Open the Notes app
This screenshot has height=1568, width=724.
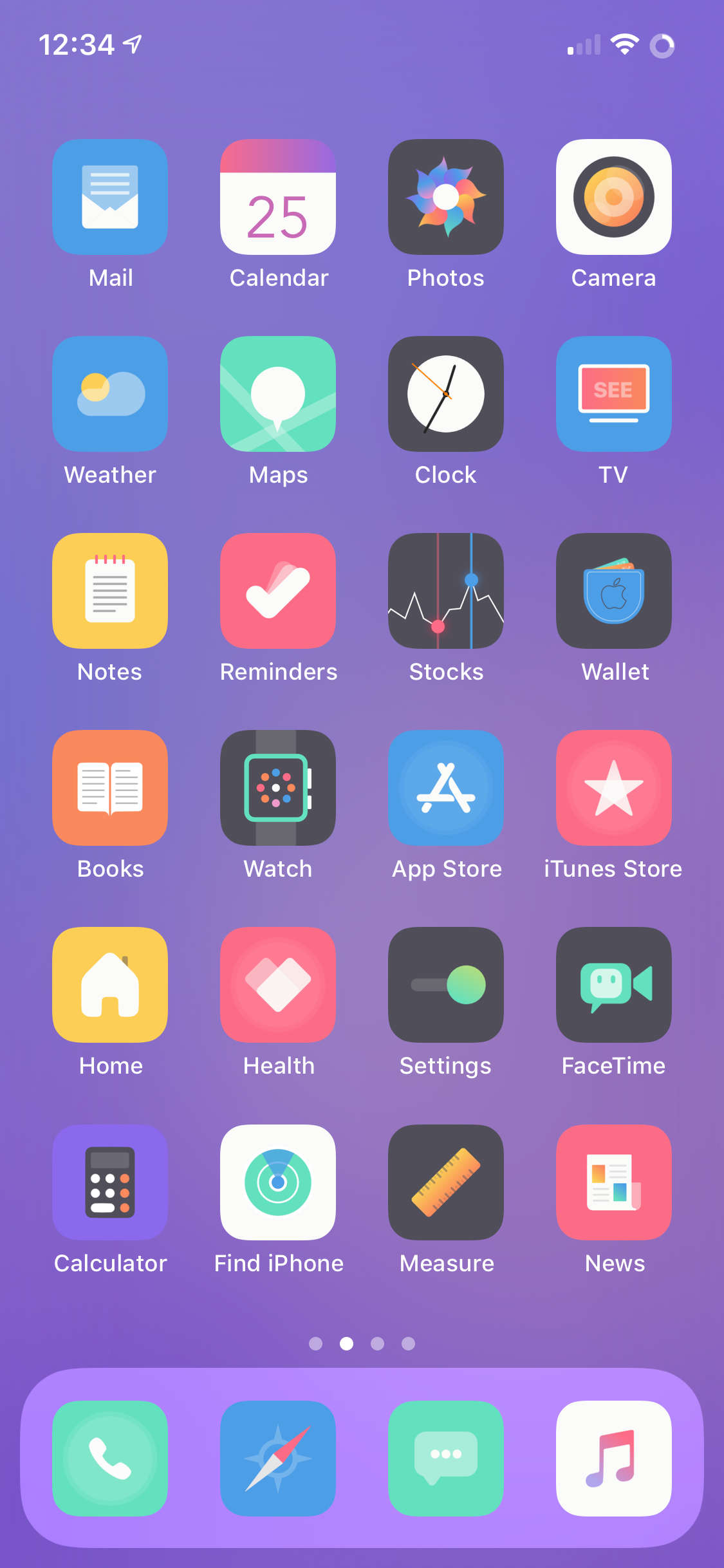click(110, 591)
